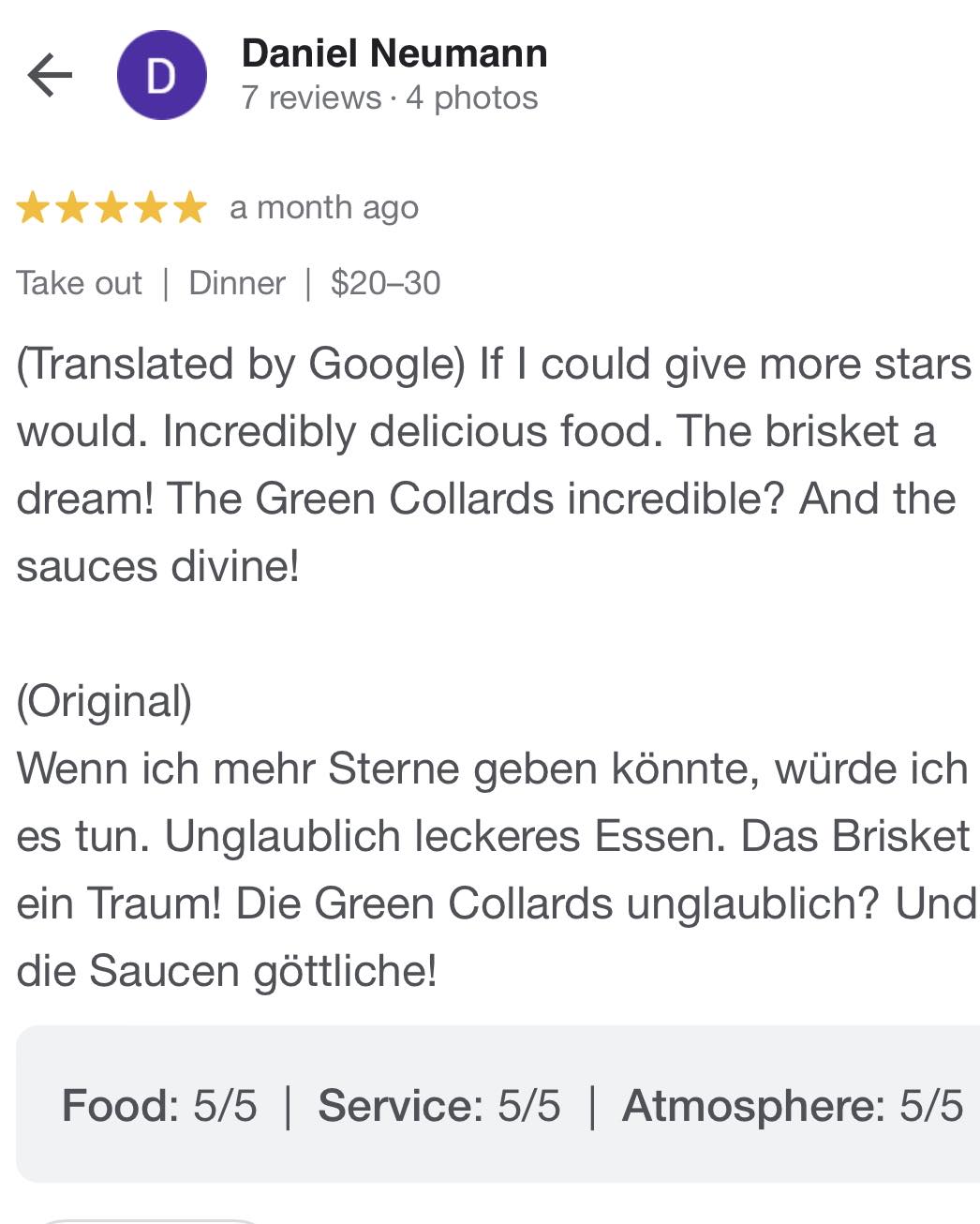
Task: Open Daniel Neumann's reviewer name
Action: [x=393, y=53]
